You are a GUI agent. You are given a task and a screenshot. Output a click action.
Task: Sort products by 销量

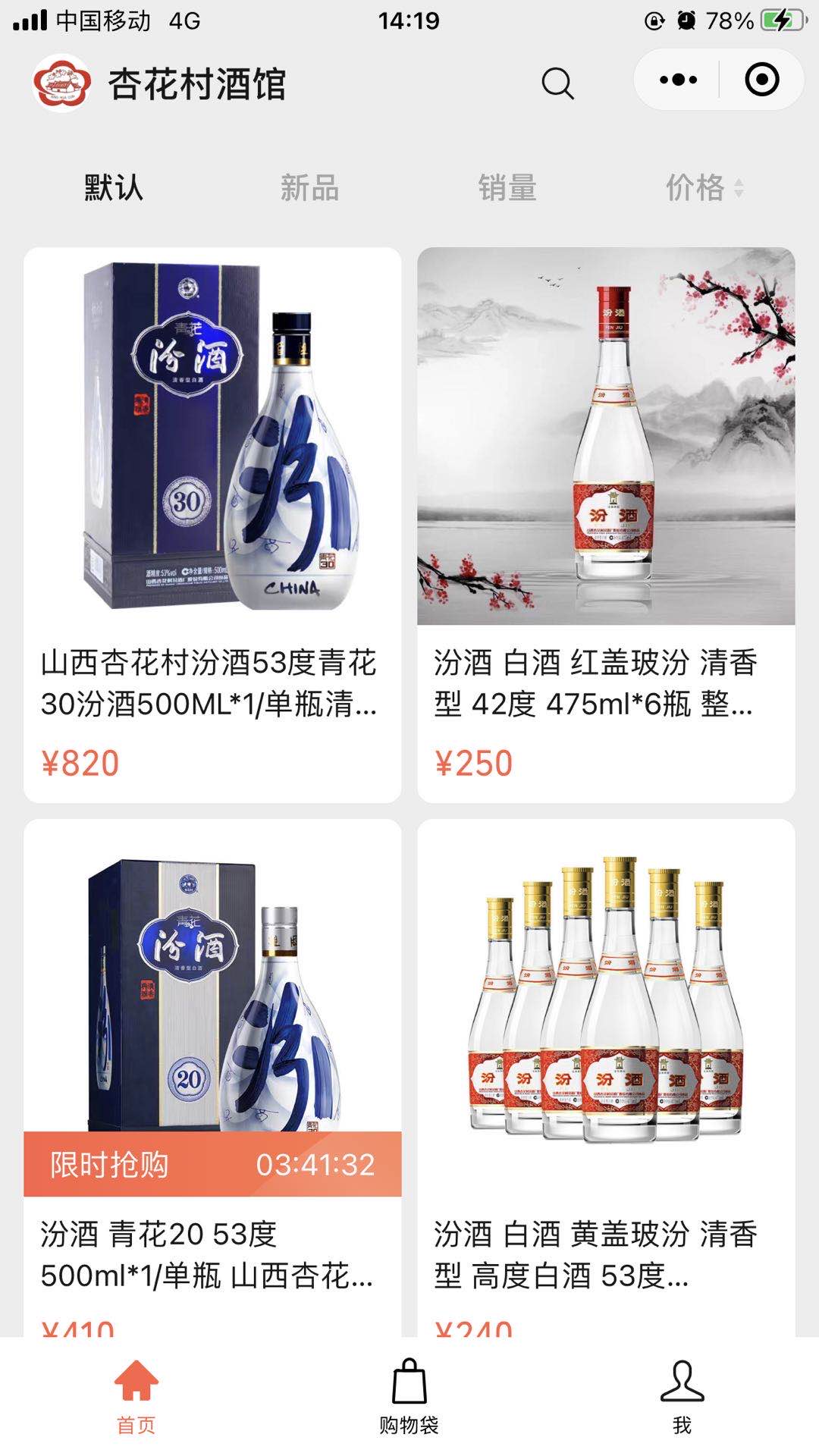point(507,187)
